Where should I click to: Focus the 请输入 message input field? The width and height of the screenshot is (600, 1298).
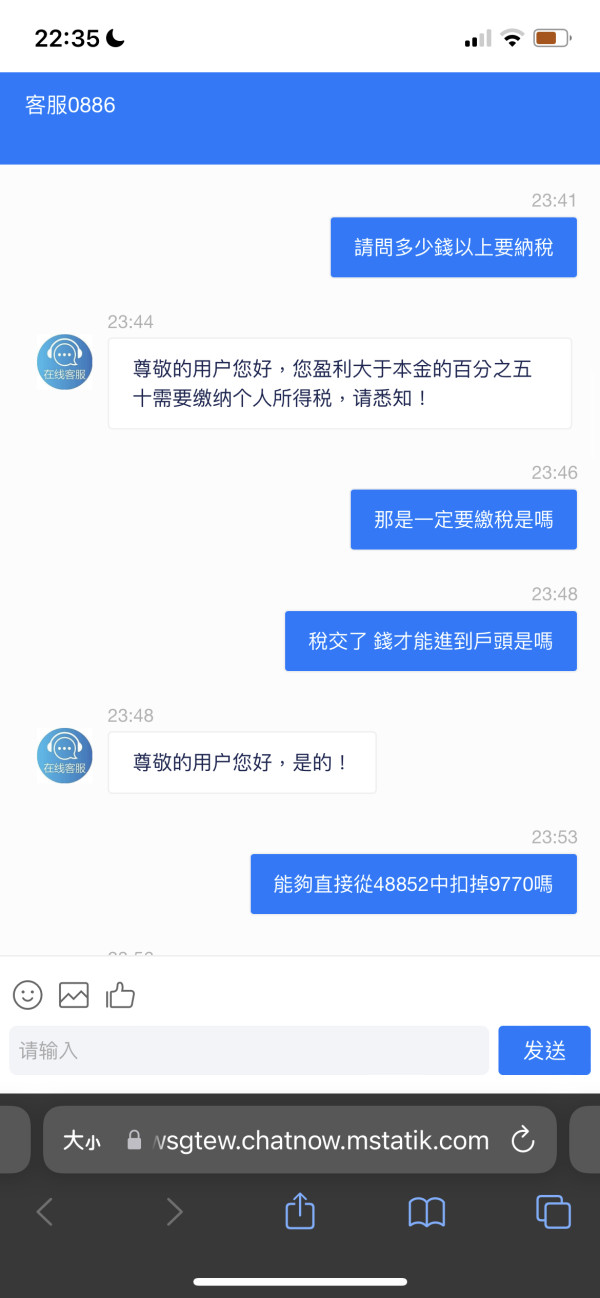coord(249,1050)
